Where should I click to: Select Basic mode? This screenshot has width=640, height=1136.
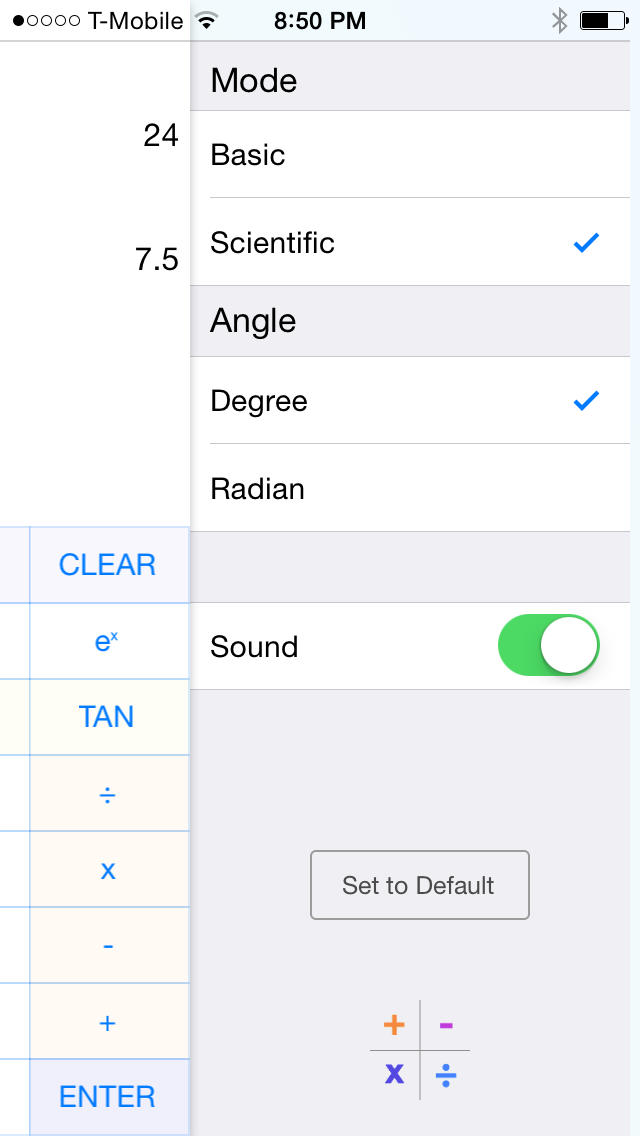coord(410,154)
